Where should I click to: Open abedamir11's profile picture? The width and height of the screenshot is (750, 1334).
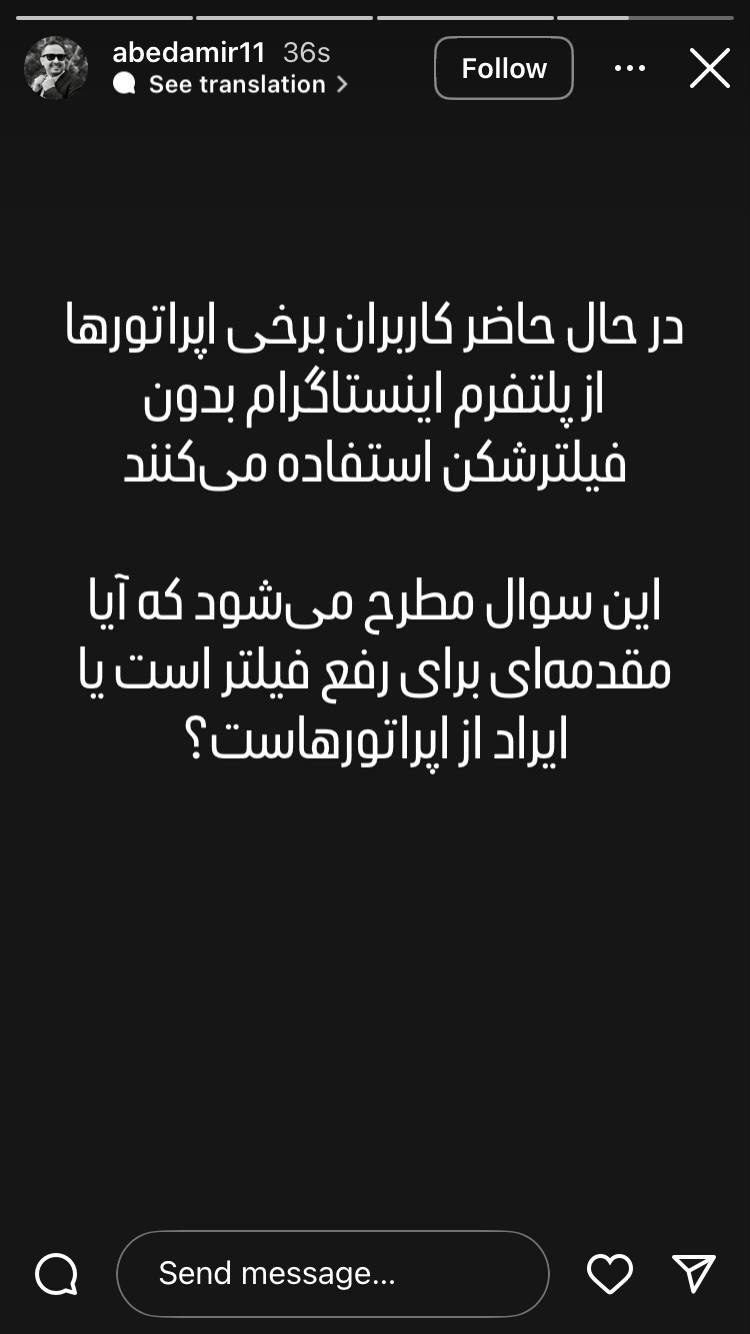[56, 68]
